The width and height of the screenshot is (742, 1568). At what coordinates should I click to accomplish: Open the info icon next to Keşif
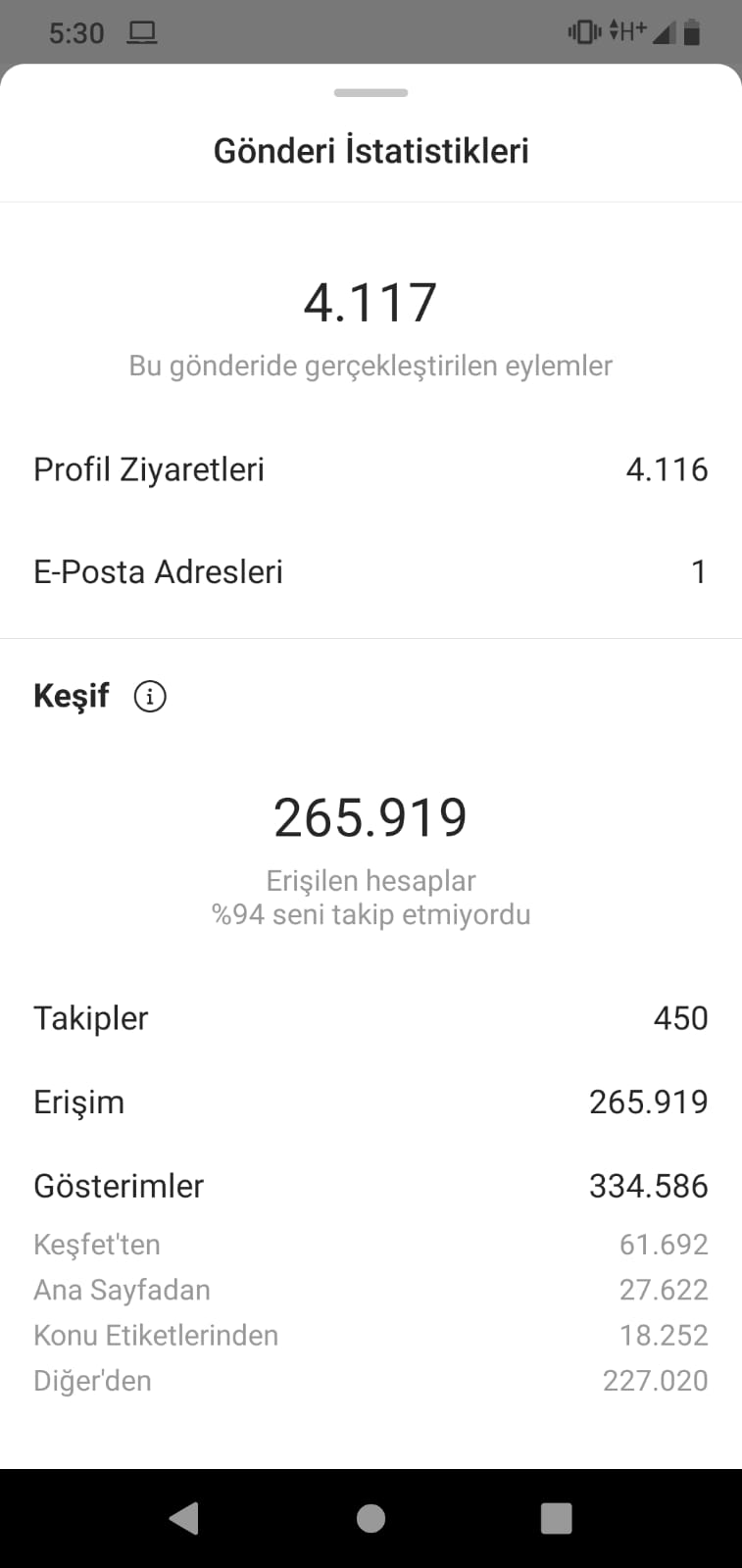point(149,697)
